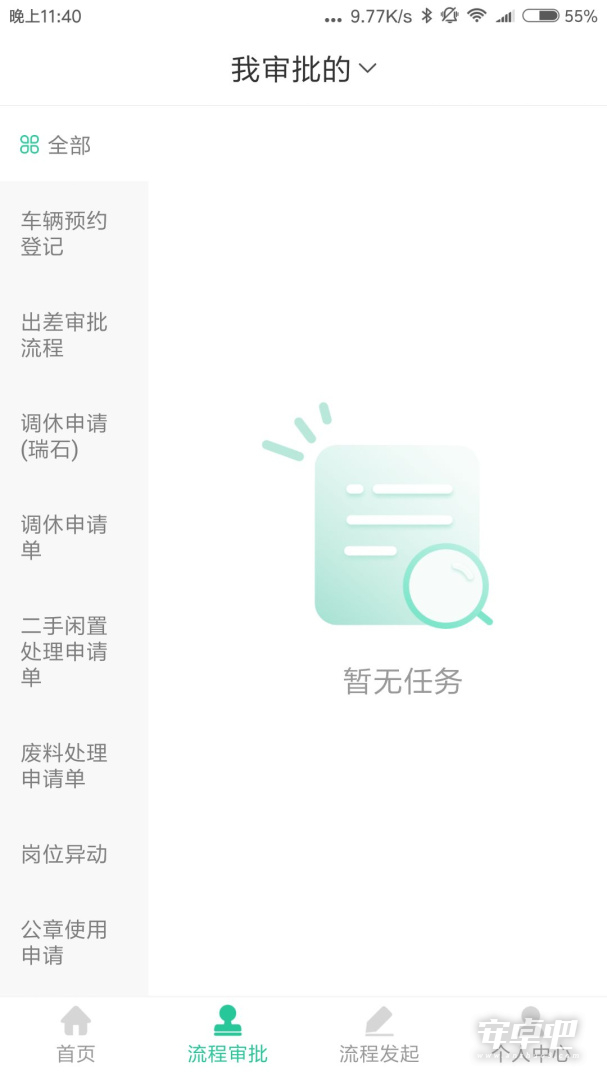The image size is (607, 1080).
Task: Open the 车辆预约登记 category
Action: [x=74, y=233]
